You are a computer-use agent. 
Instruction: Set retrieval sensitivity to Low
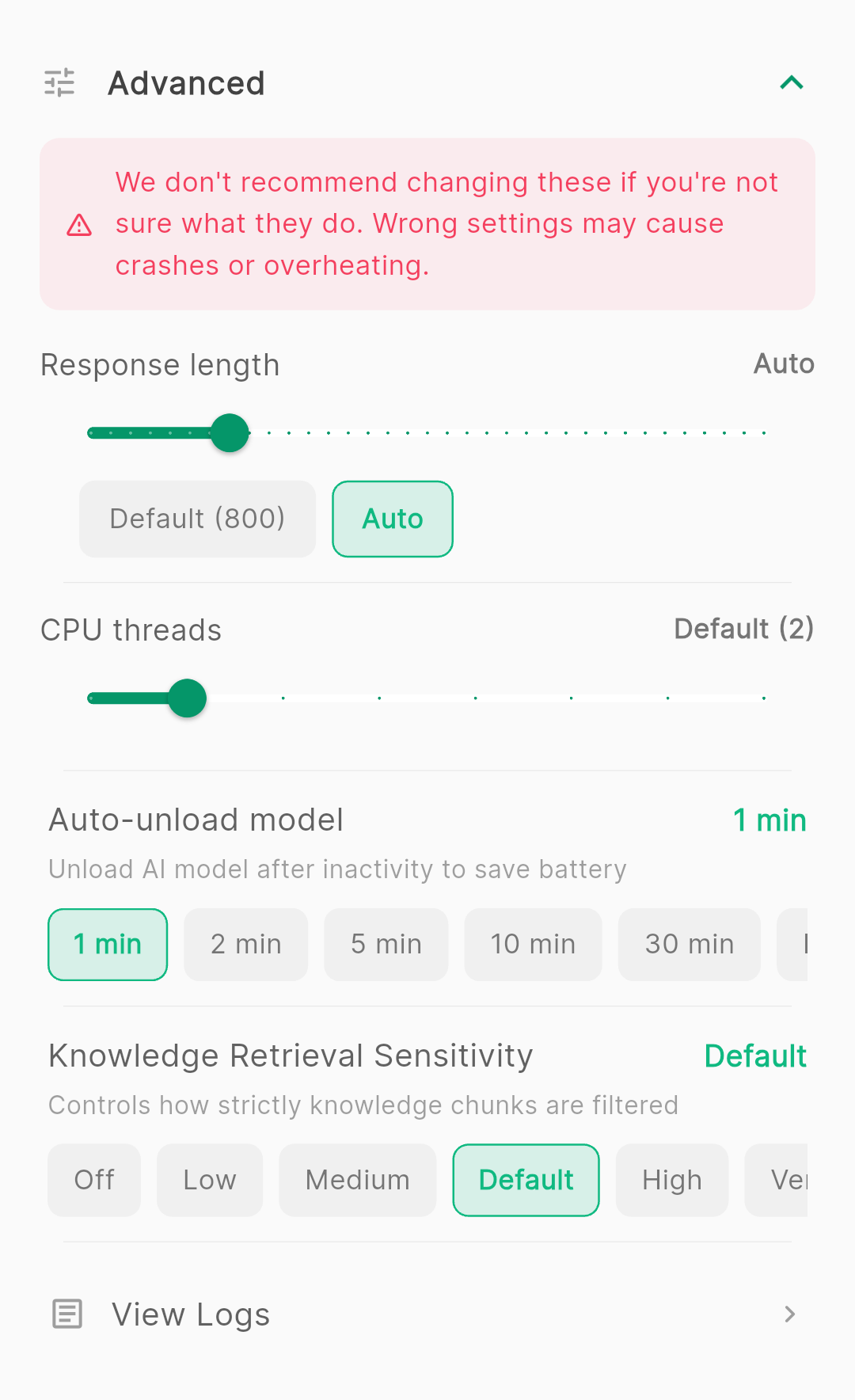click(209, 1180)
